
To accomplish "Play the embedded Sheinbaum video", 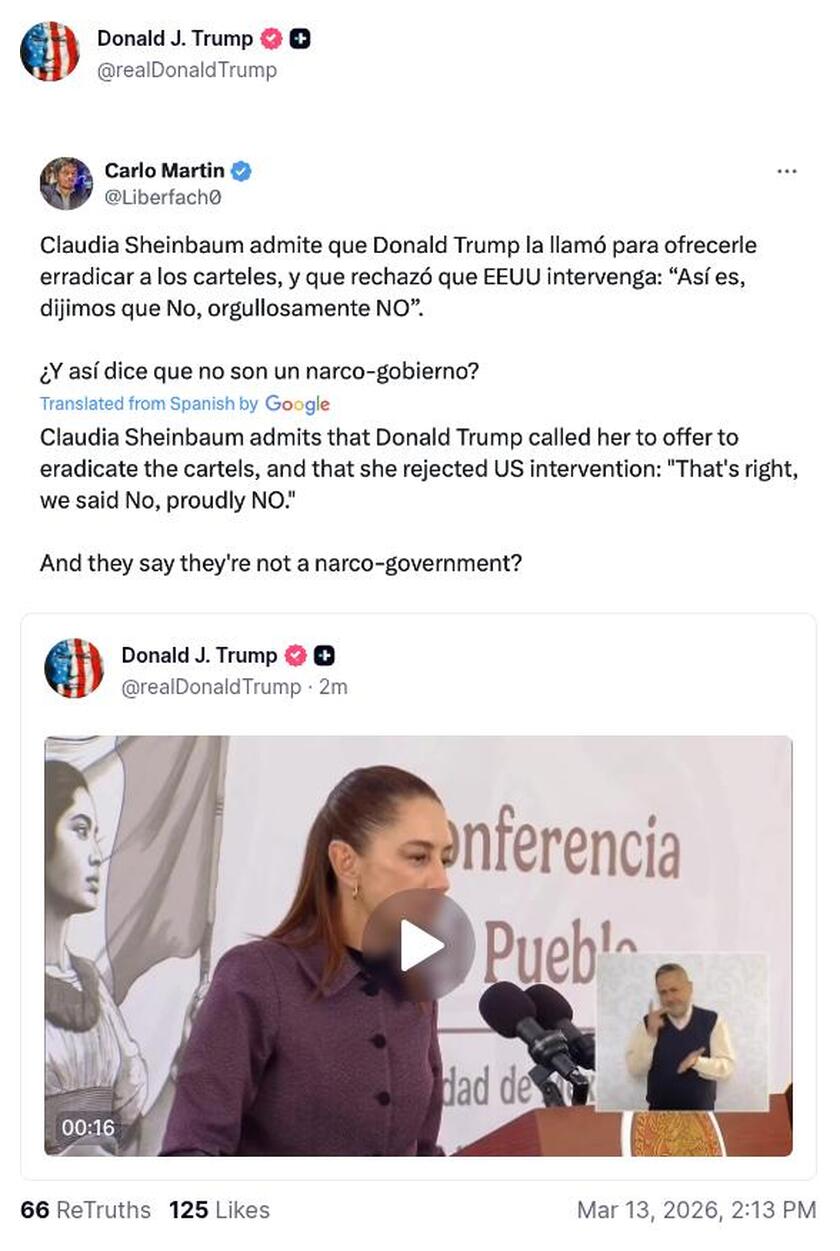I will click(x=418, y=946).
